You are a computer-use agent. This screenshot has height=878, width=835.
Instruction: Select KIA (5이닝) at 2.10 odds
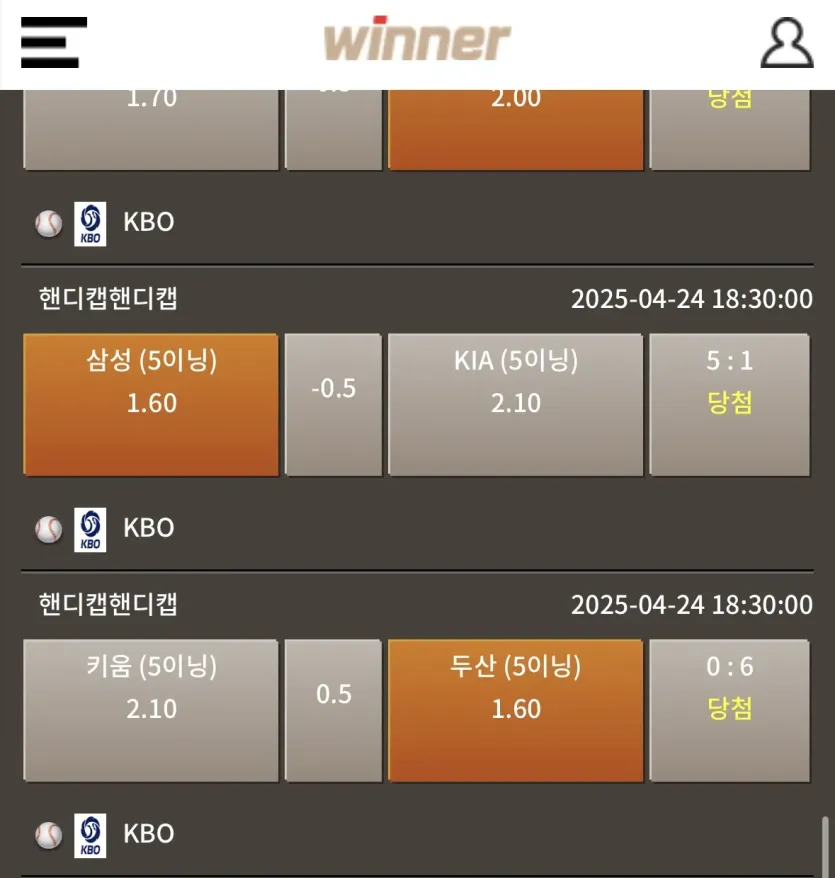516,405
